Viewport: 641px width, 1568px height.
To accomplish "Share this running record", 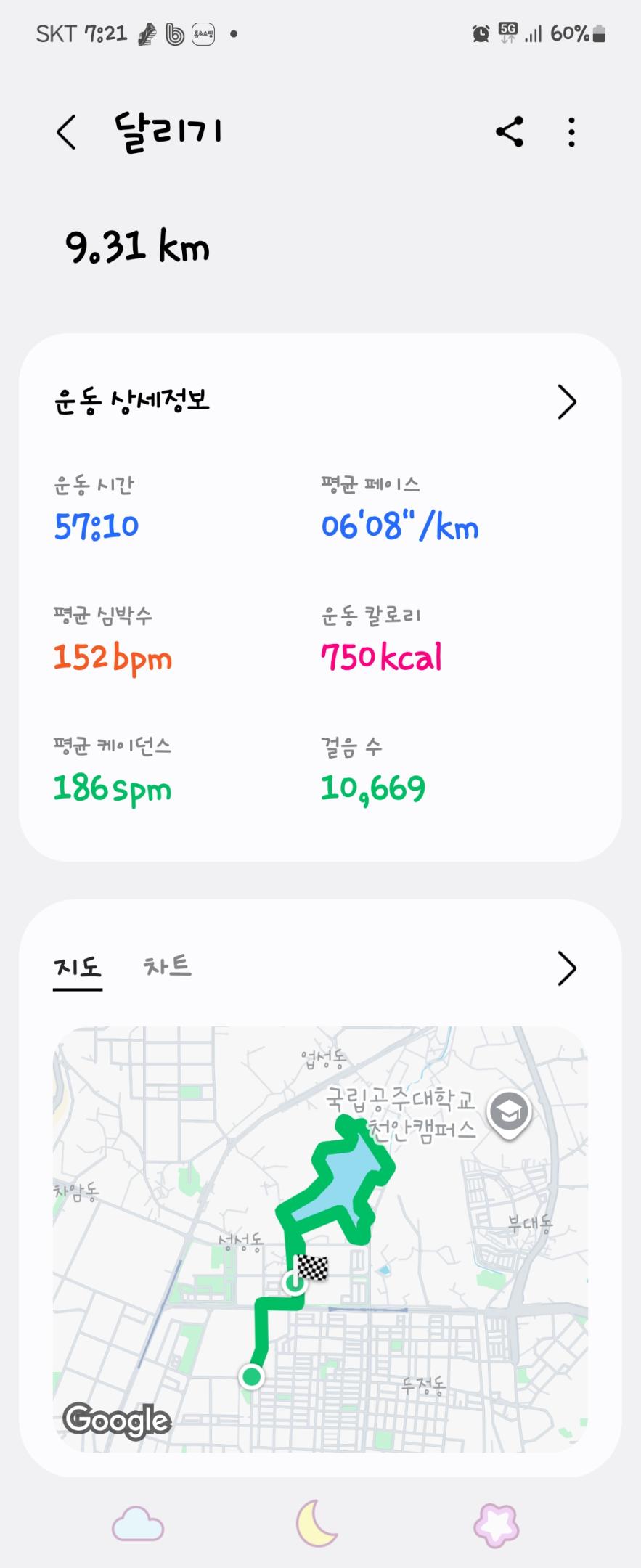I will coord(510,132).
